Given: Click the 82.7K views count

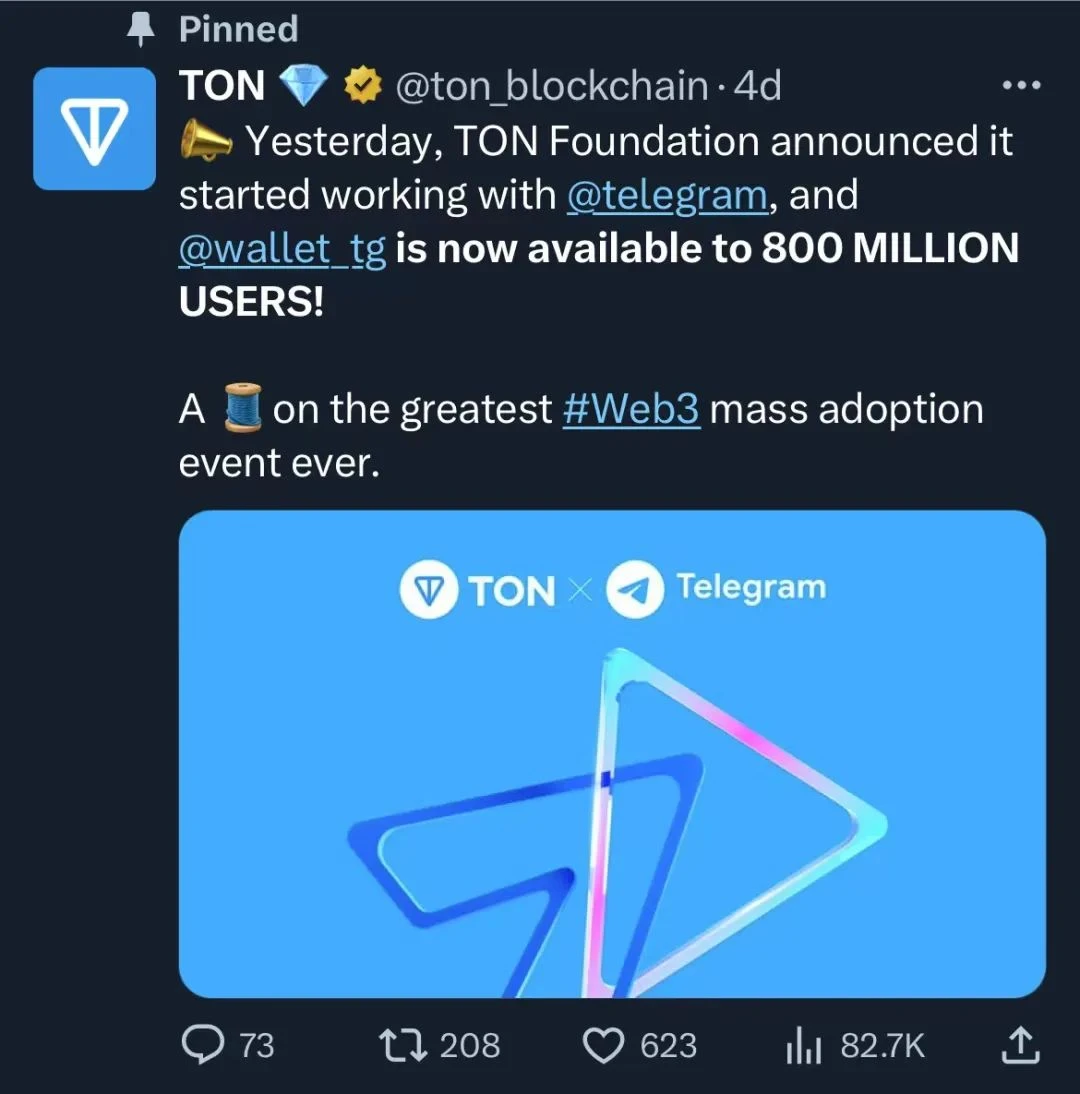Looking at the screenshot, I should (883, 1046).
